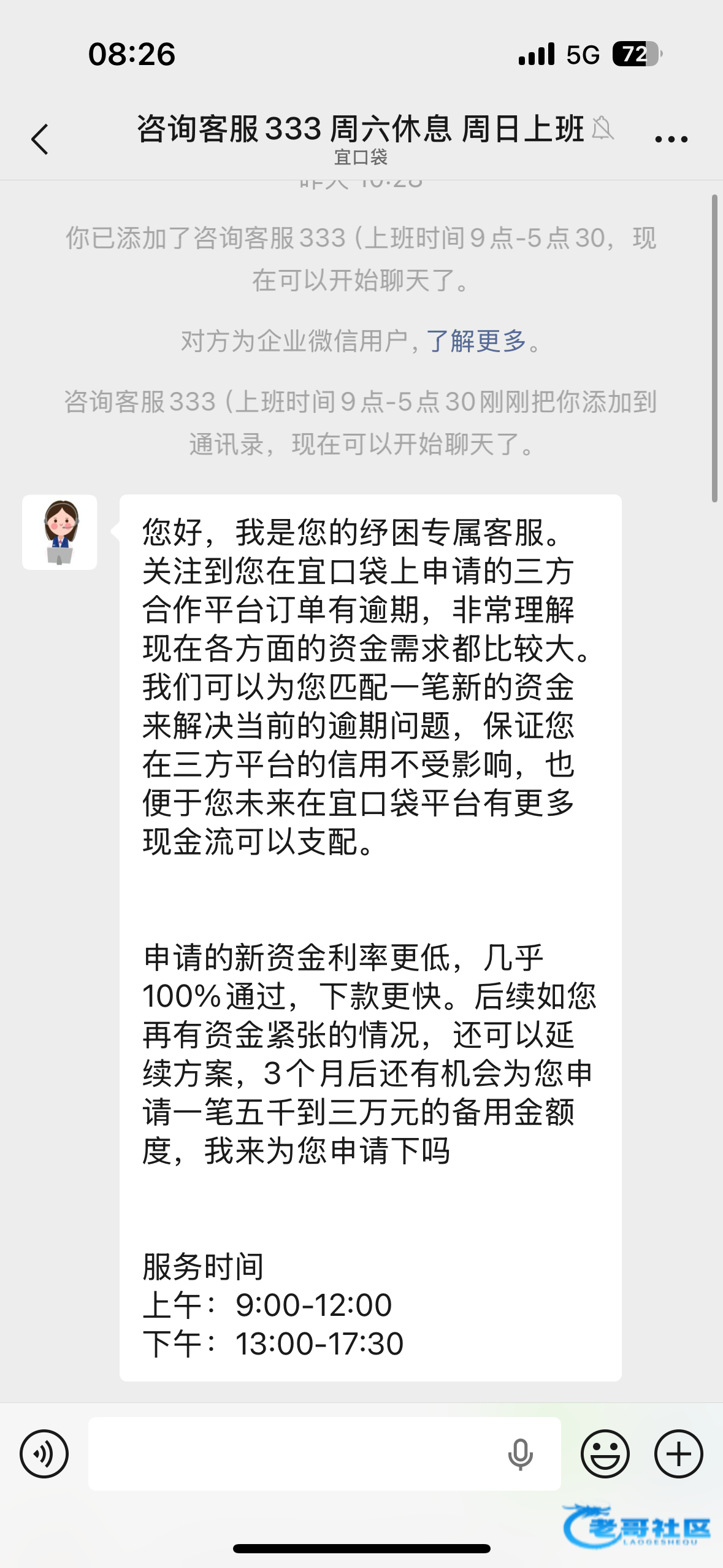
Task: Focus the message text field
Action: (294, 1454)
